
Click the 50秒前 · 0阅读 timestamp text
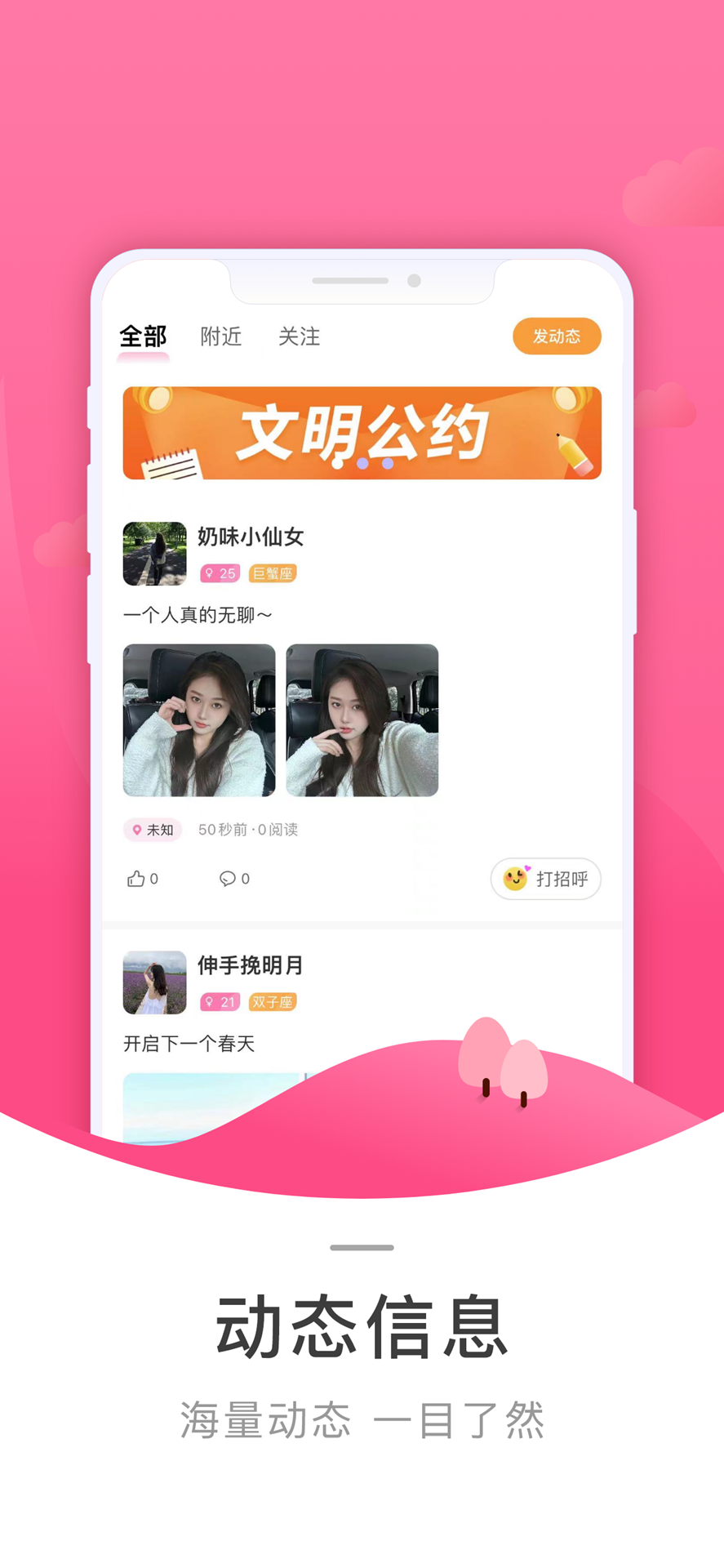[248, 830]
